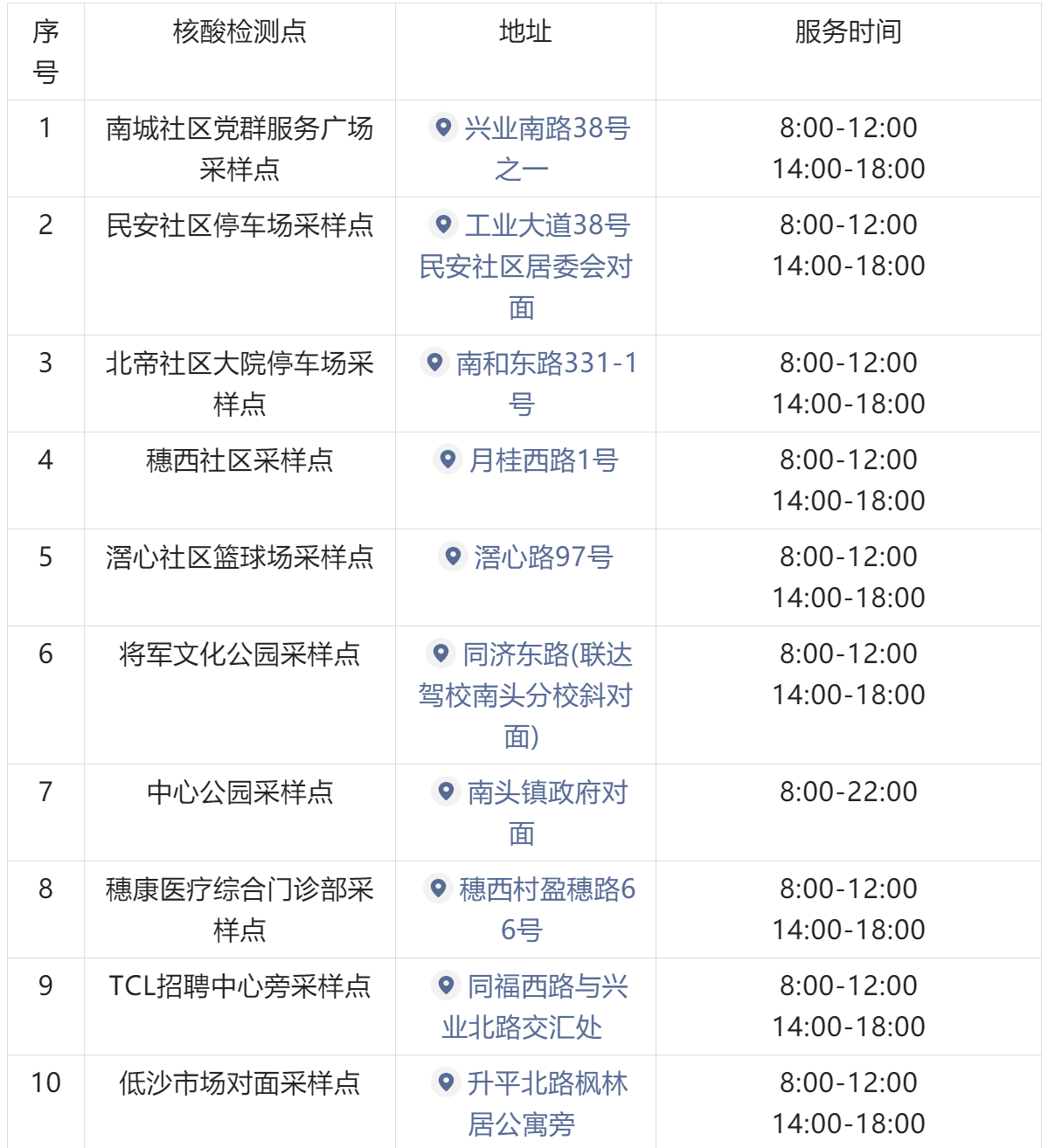Open the 同福西路与兴业北路交汇处 address link
Viewport: 1048px width, 1148px height.
[546, 987]
